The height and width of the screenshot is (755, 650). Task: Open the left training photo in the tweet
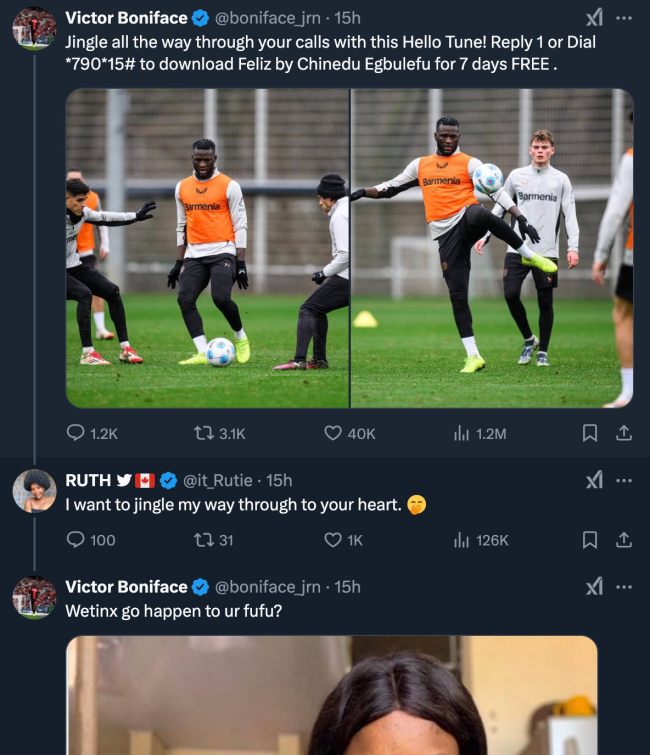pyautogui.click(x=207, y=248)
